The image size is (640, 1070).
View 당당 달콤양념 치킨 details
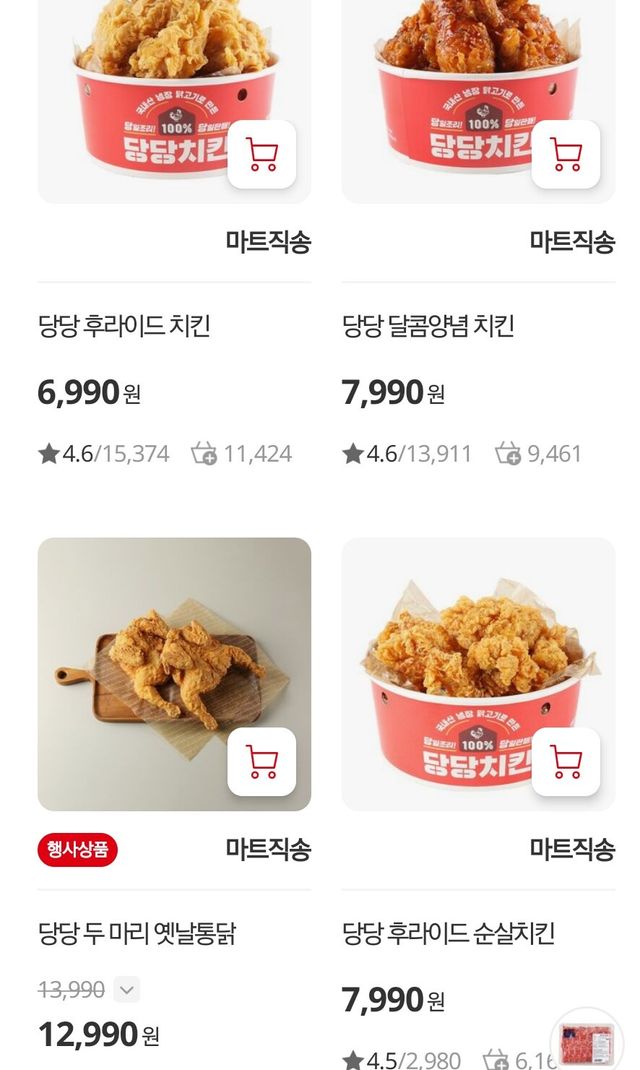click(428, 326)
